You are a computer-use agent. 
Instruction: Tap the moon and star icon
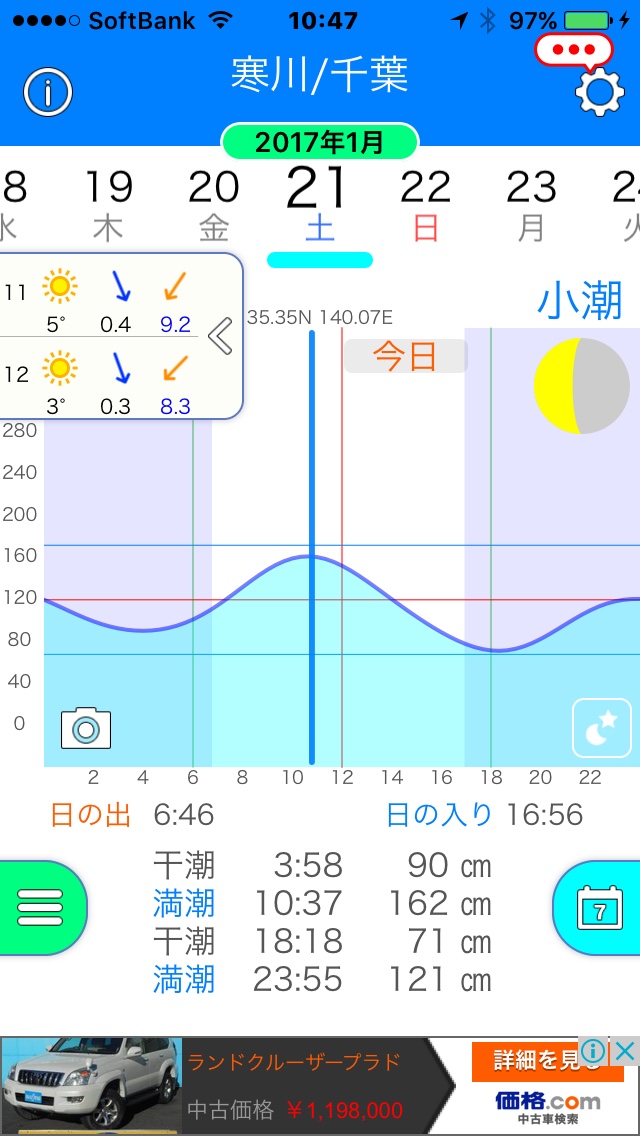click(x=602, y=728)
